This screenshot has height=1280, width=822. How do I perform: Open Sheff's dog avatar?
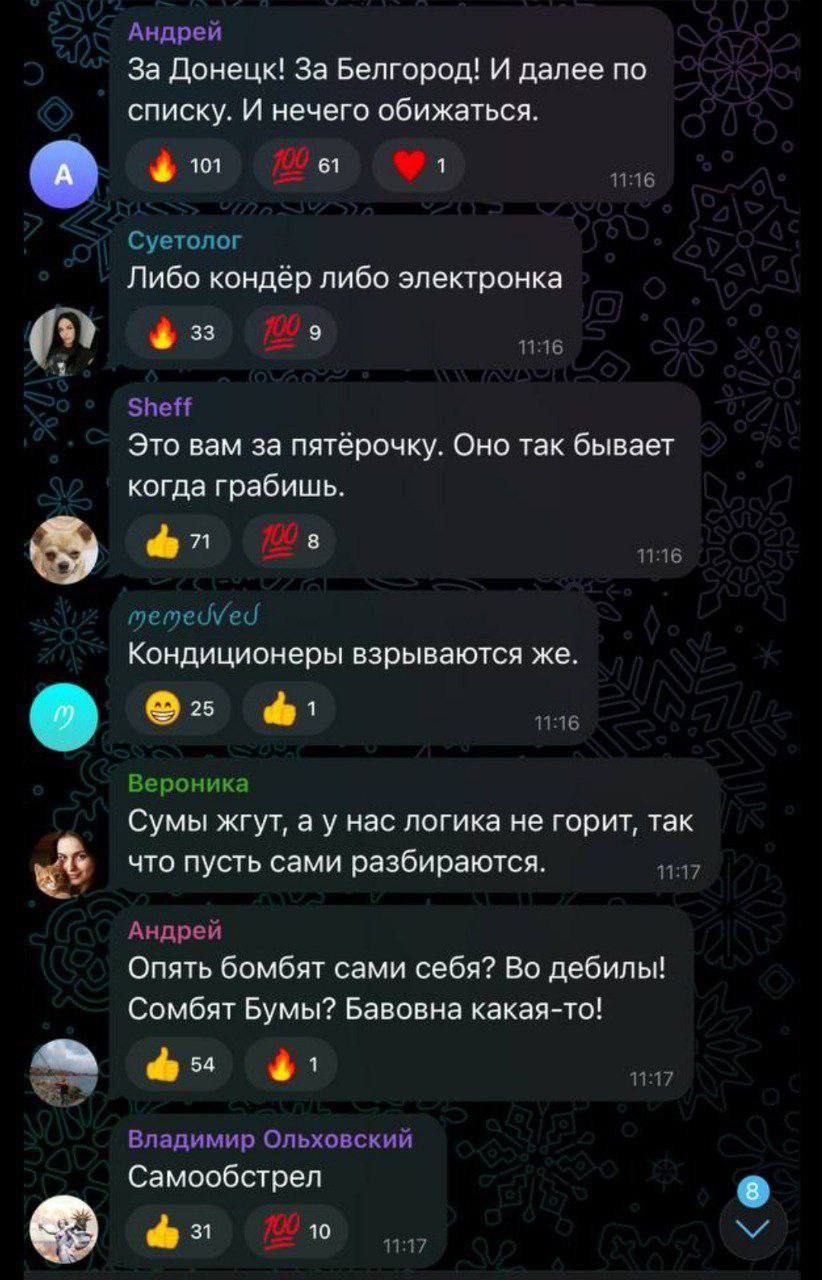tap(64, 550)
